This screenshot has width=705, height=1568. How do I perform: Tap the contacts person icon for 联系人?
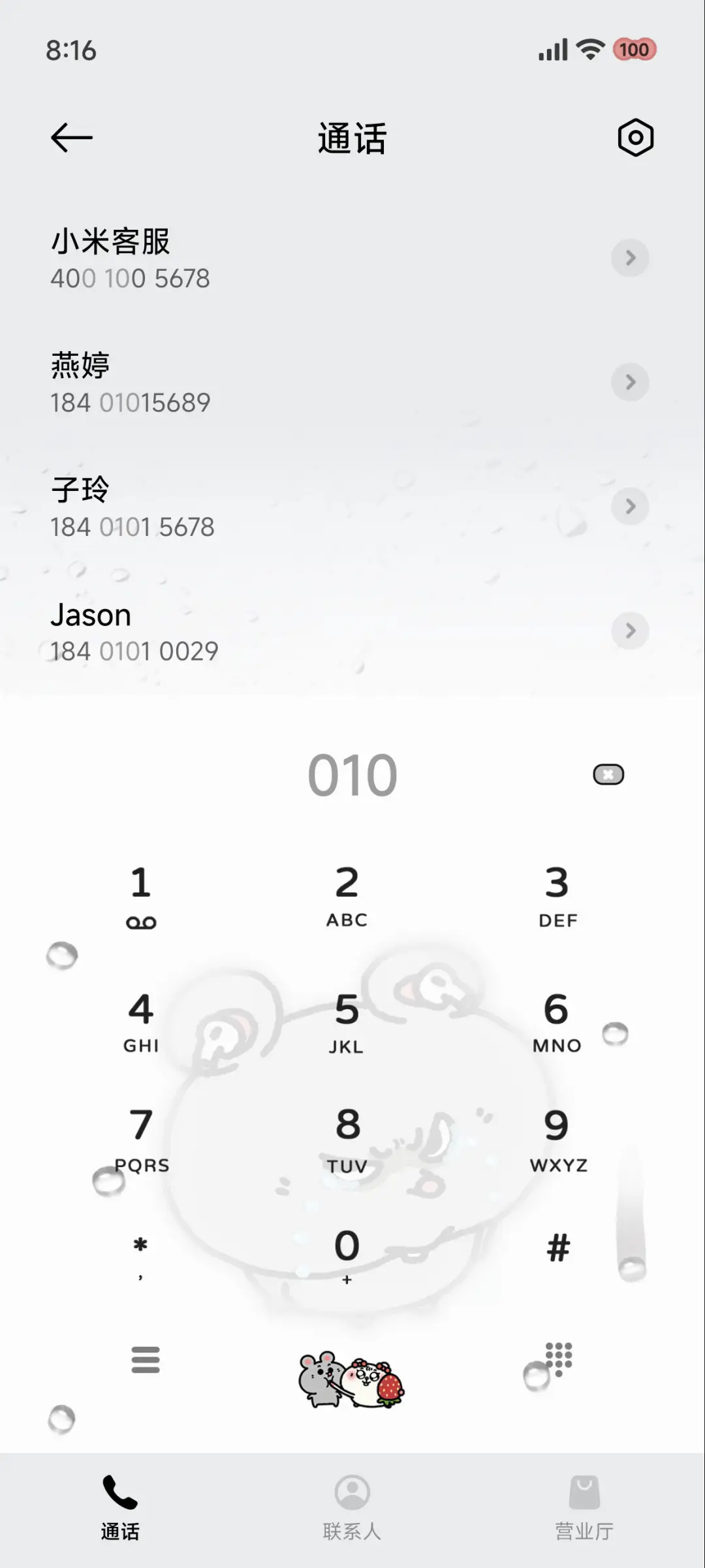click(x=352, y=1491)
